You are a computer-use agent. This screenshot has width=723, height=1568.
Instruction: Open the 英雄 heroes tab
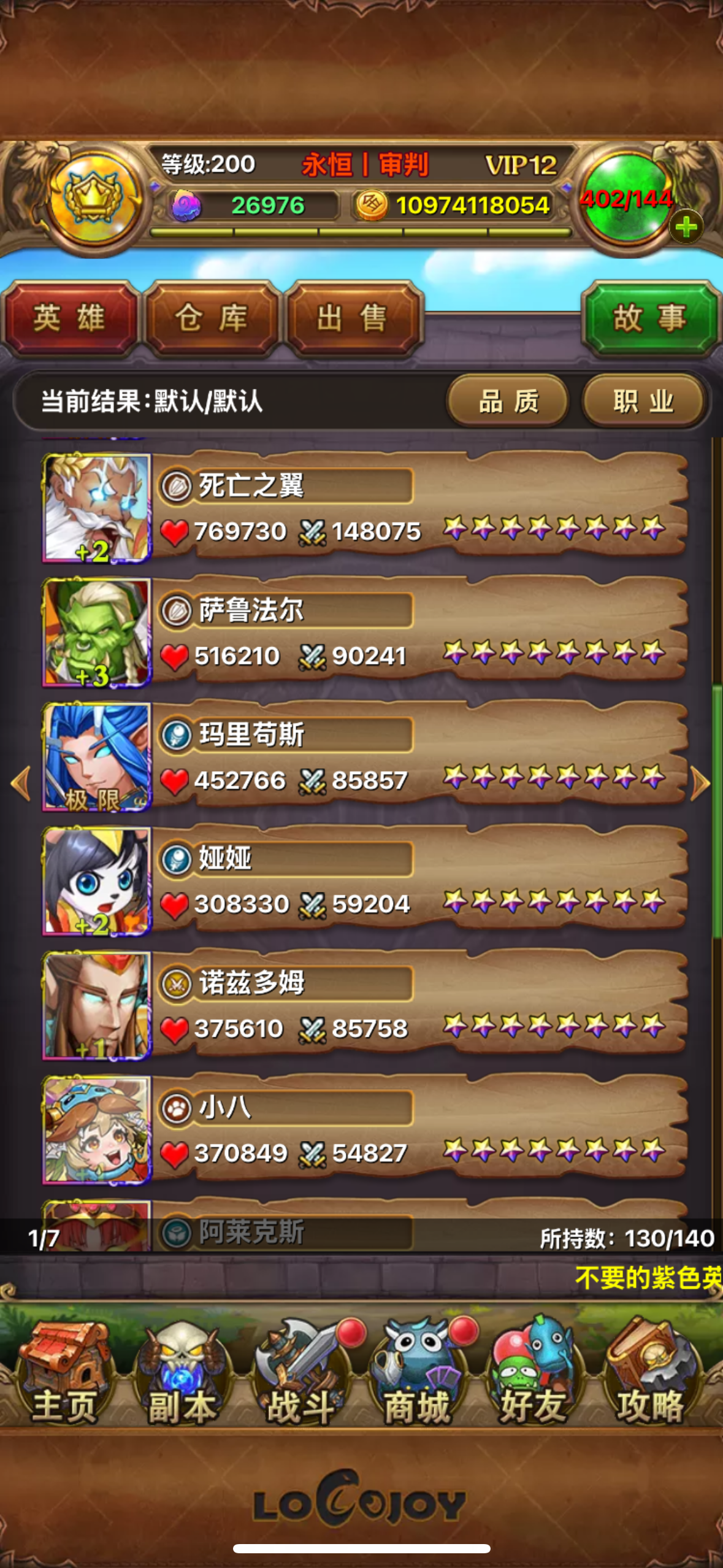(x=69, y=318)
